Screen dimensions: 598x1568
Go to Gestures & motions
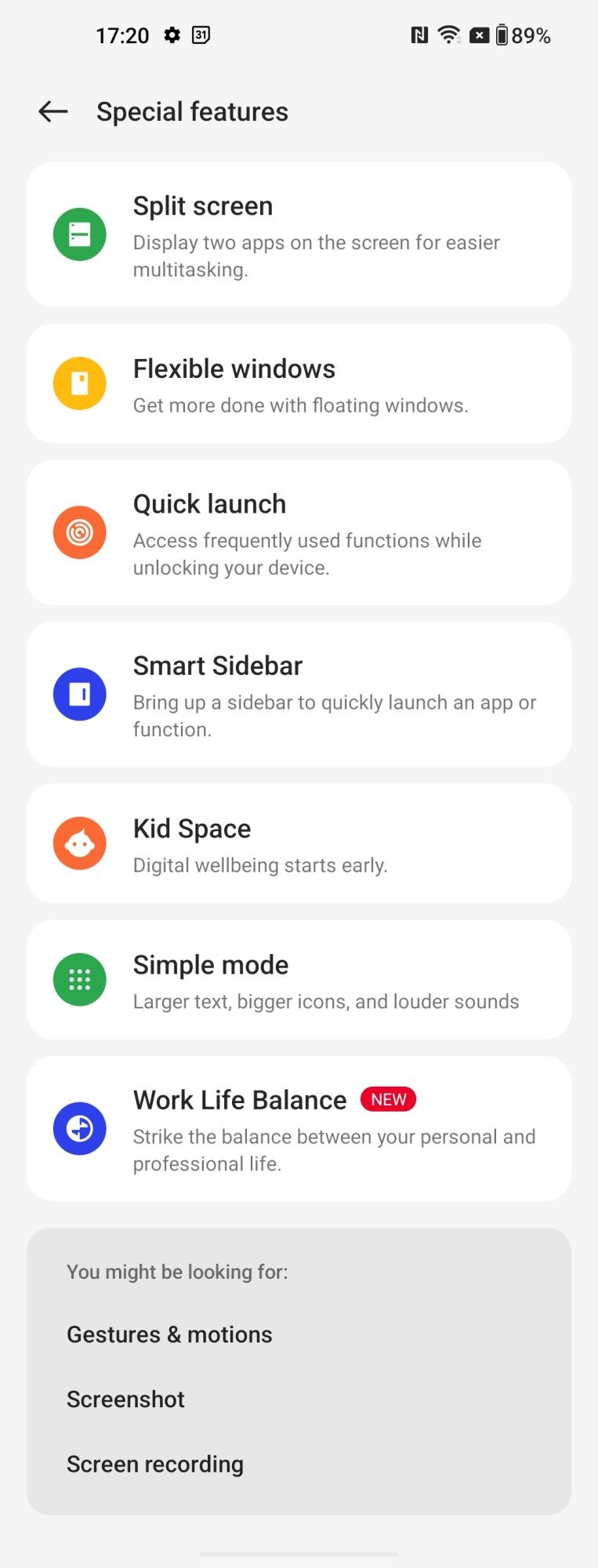[x=169, y=1334]
